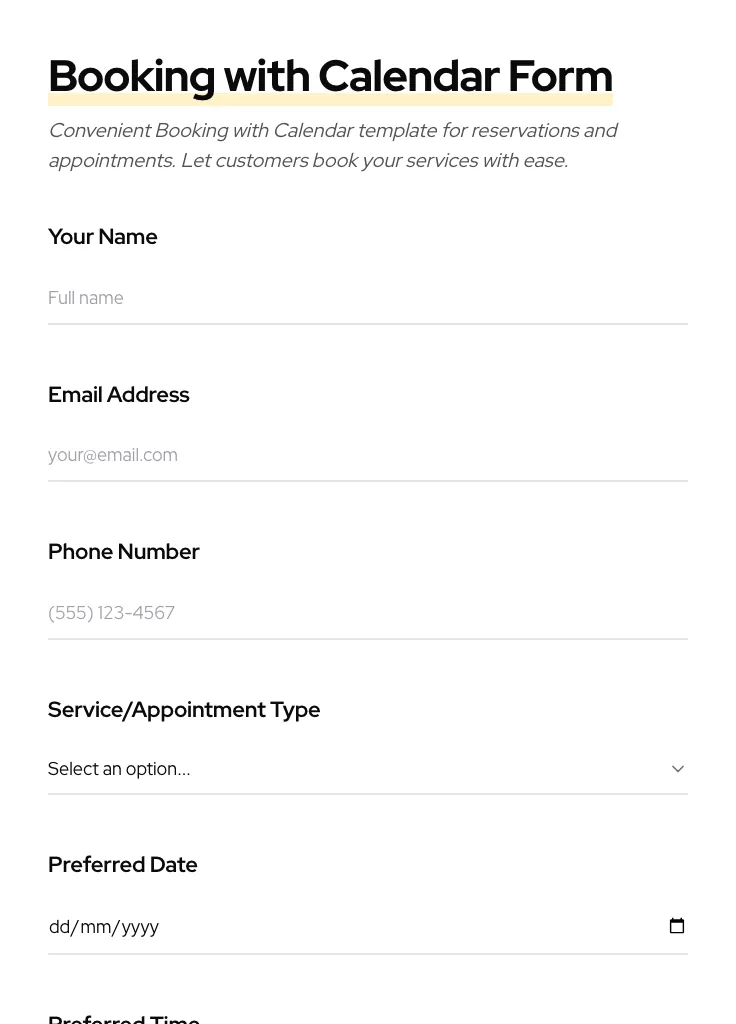Screen dimensions: 736x1024
Task: Tap the Full name text field
Action: tap(367, 298)
